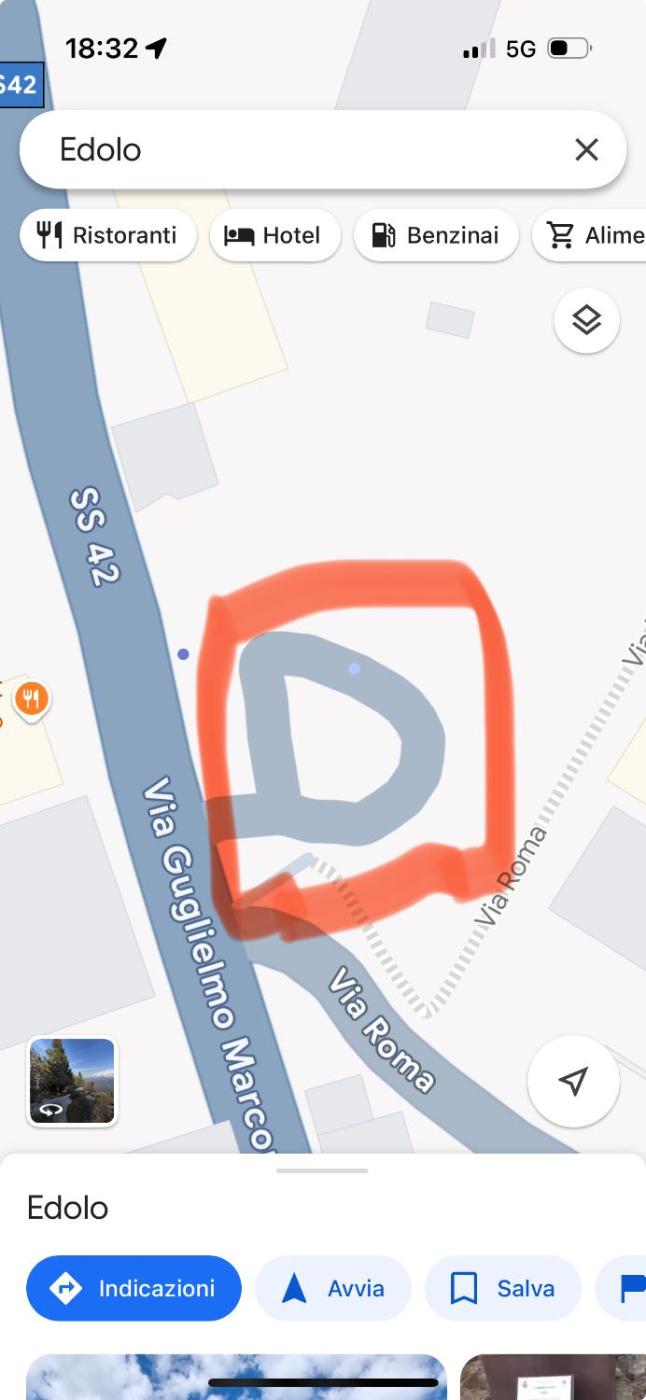This screenshot has height=1400, width=646.
Task: Open the map layers button
Action: (x=586, y=320)
